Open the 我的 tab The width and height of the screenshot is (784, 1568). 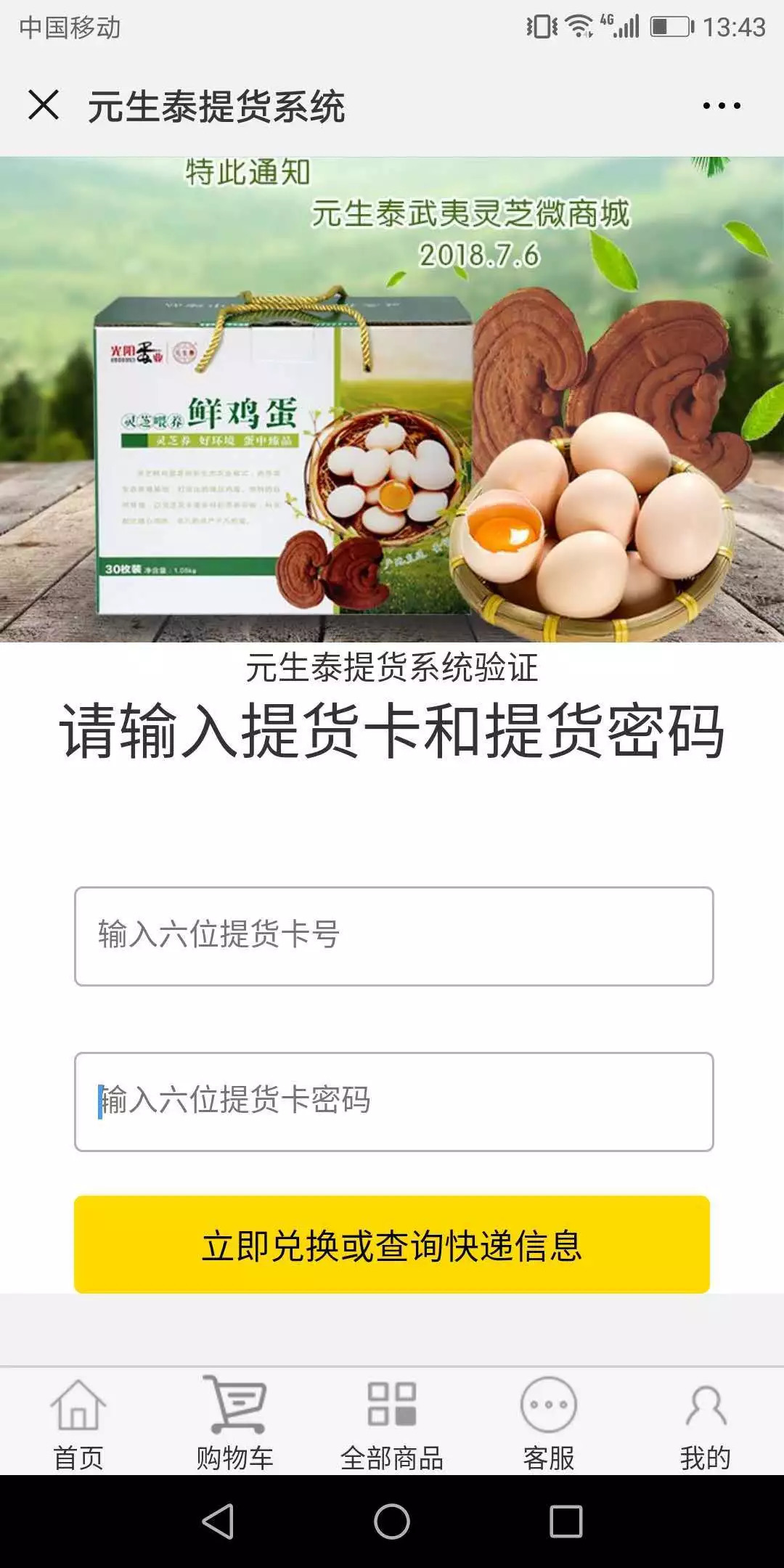[706, 1423]
